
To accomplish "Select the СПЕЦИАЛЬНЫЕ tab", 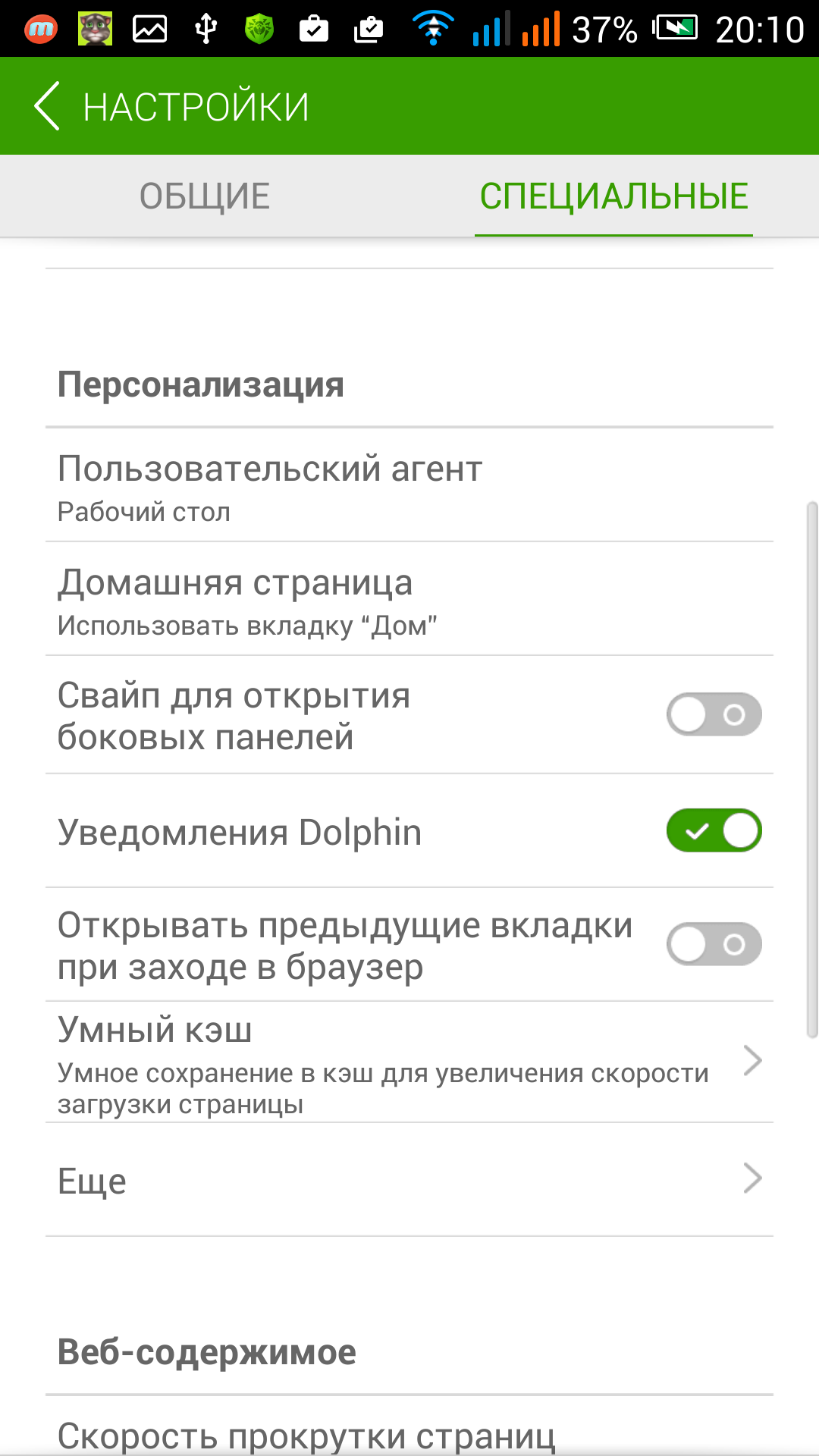I will [x=613, y=196].
